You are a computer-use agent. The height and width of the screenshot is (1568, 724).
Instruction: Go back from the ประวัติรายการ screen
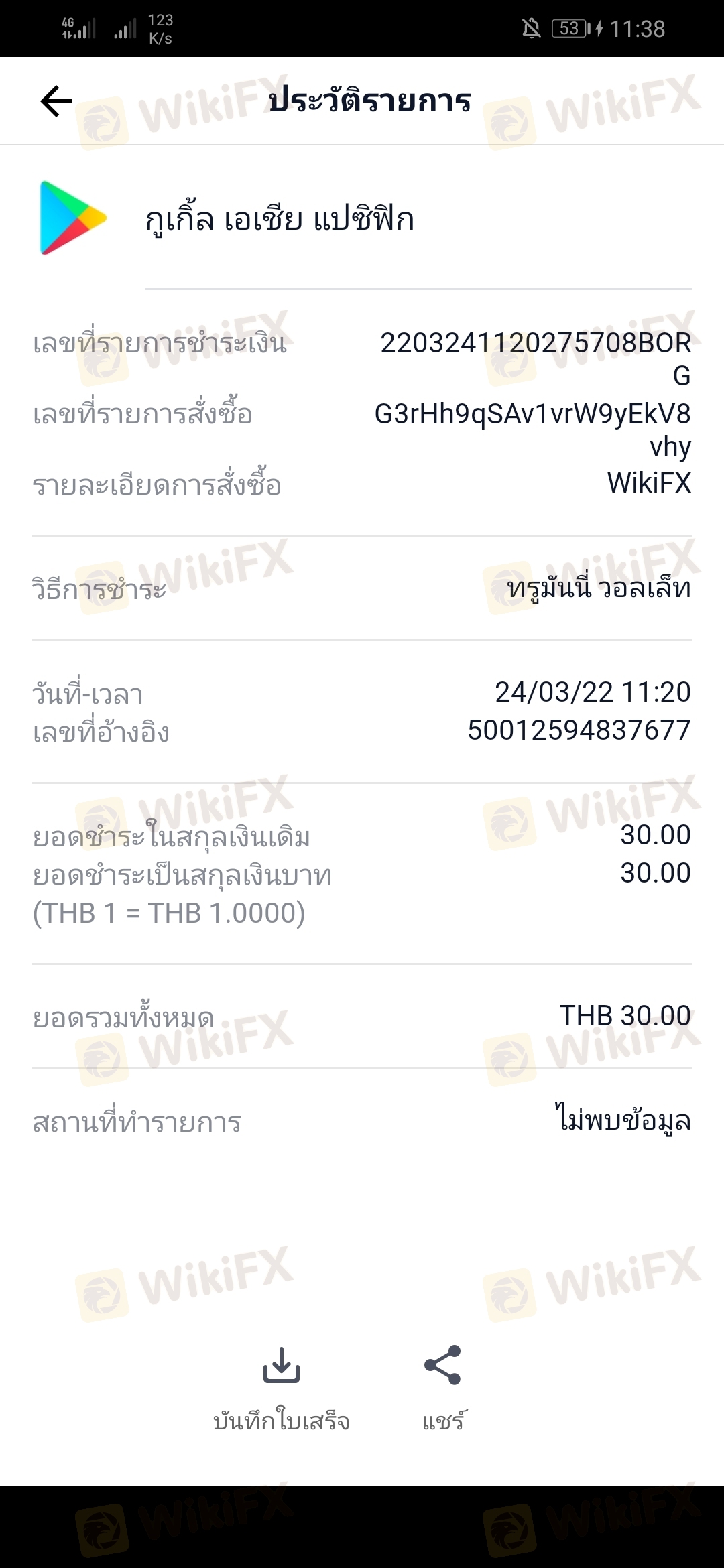tap(56, 101)
